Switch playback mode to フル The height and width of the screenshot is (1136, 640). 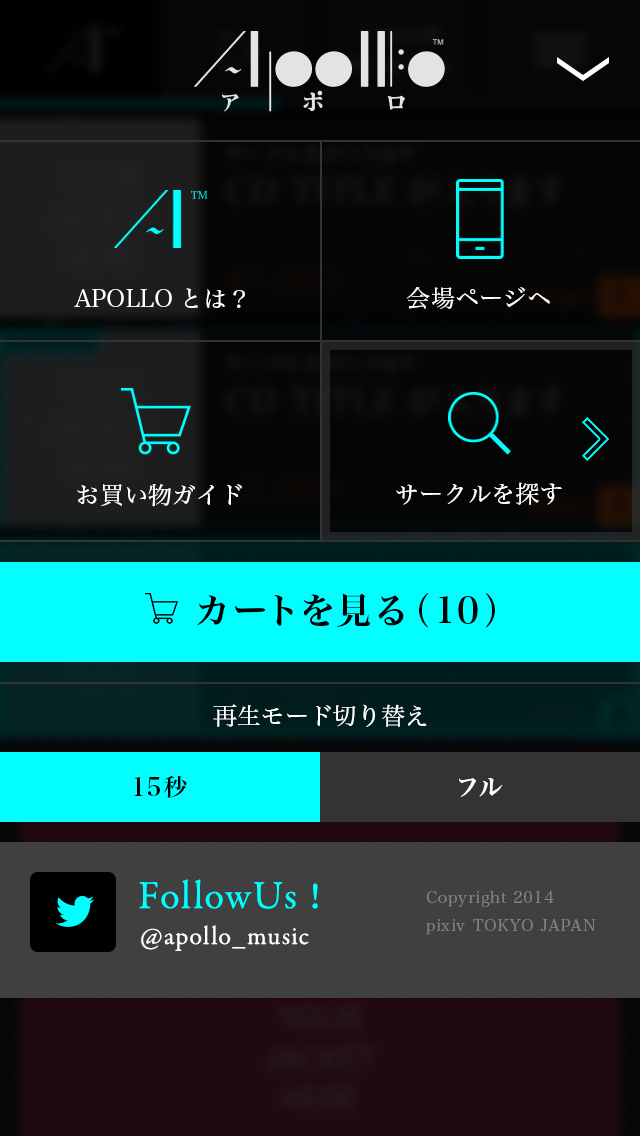[x=480, y=787]
